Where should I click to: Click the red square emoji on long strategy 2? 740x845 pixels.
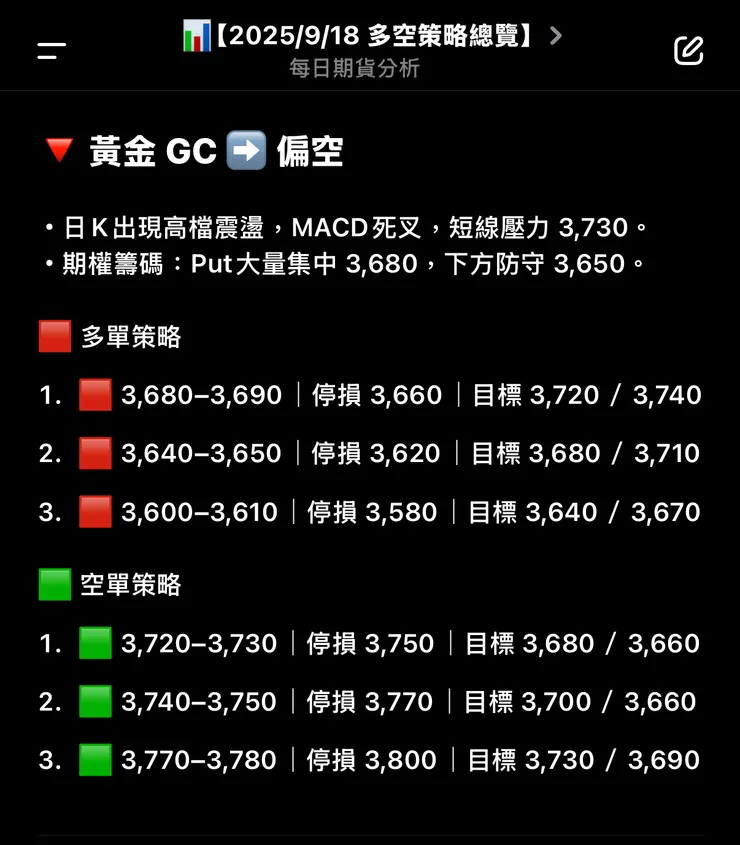click(95, 453)
